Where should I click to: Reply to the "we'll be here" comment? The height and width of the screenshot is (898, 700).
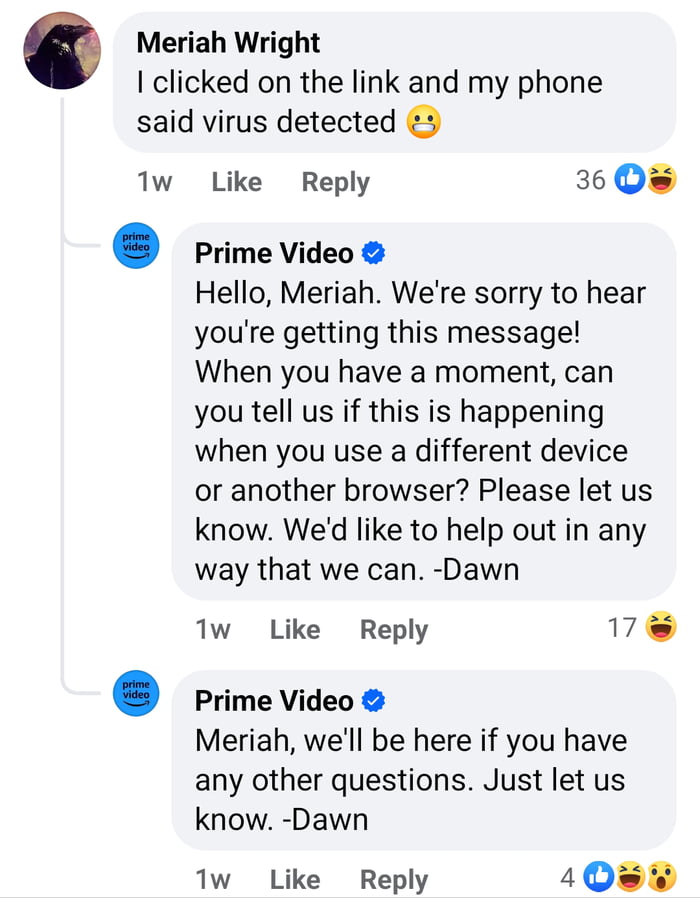(x=393, y=880)
